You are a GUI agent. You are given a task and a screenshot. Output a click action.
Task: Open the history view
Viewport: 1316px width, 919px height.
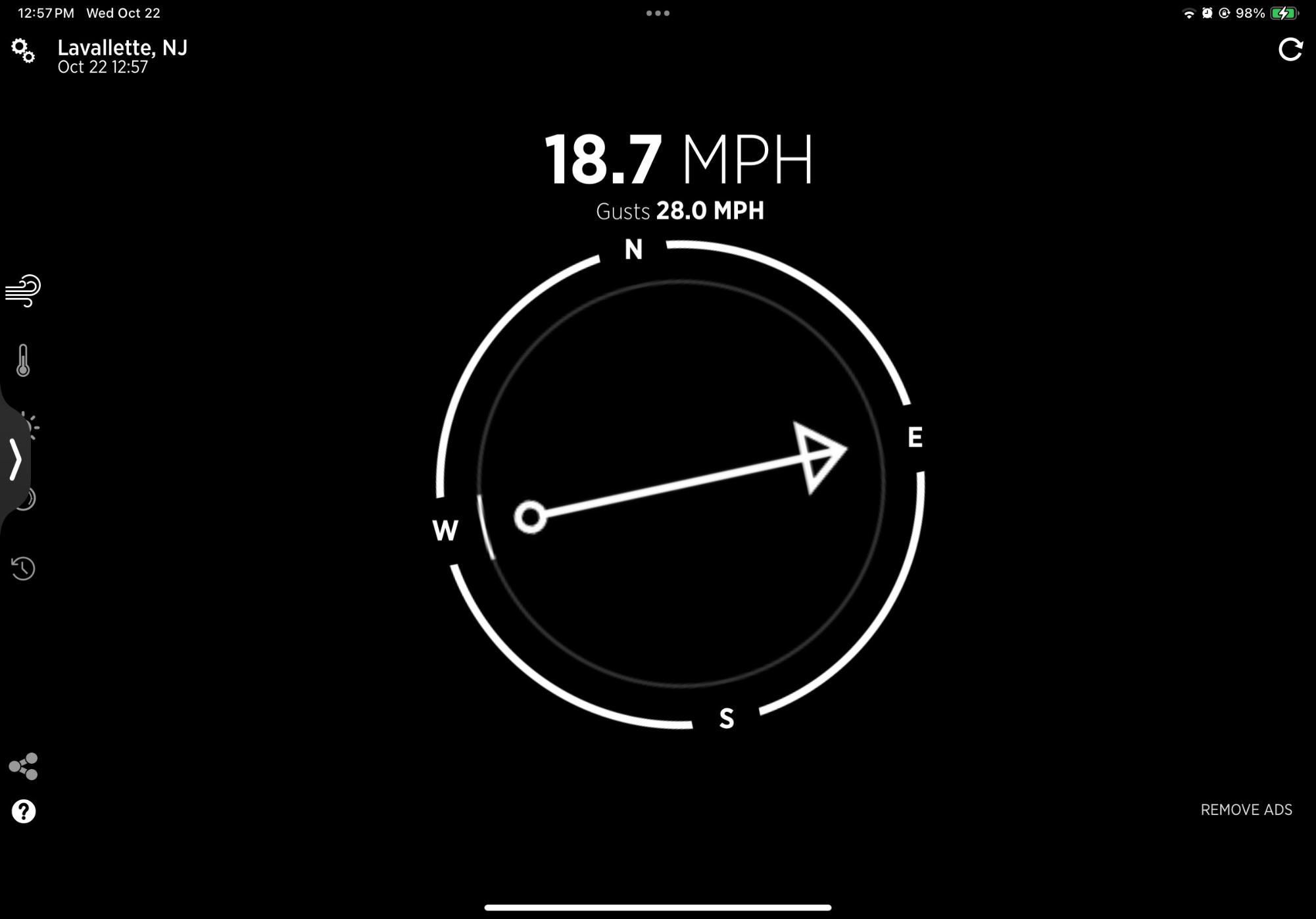click(x=23, y=568)
